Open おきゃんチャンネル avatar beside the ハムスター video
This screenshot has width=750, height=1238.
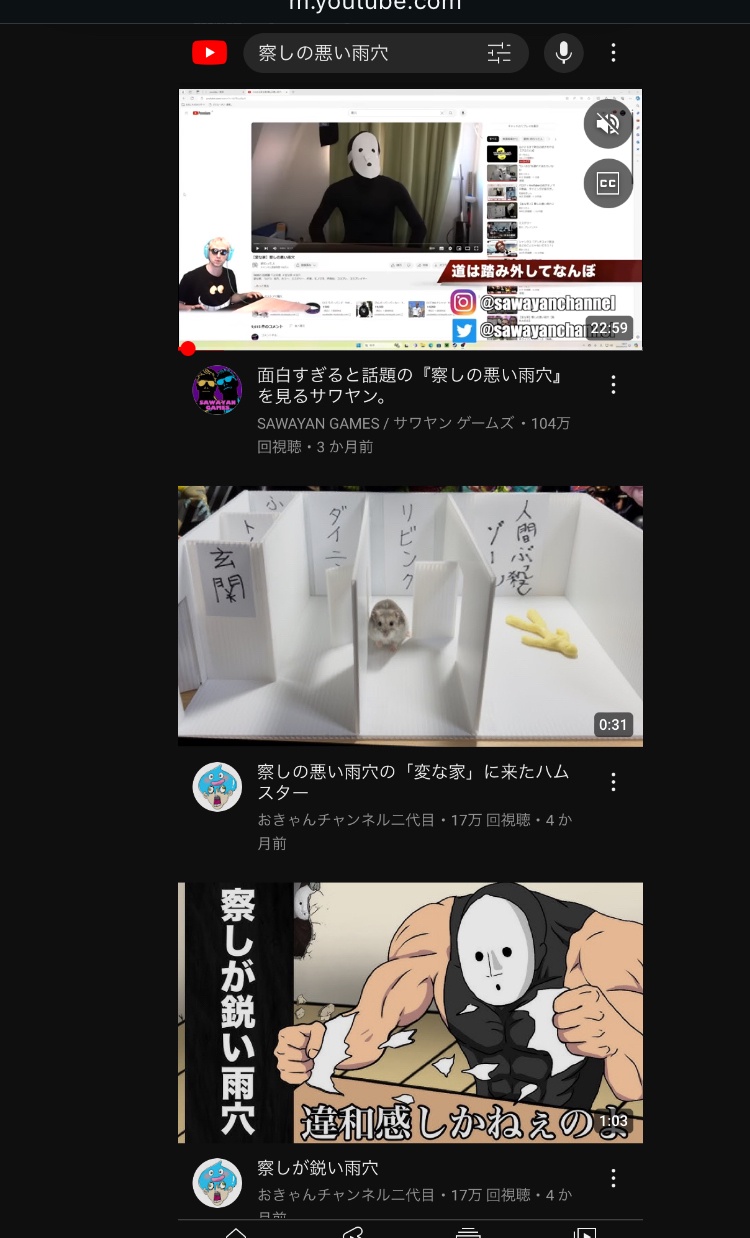[217, 787]
